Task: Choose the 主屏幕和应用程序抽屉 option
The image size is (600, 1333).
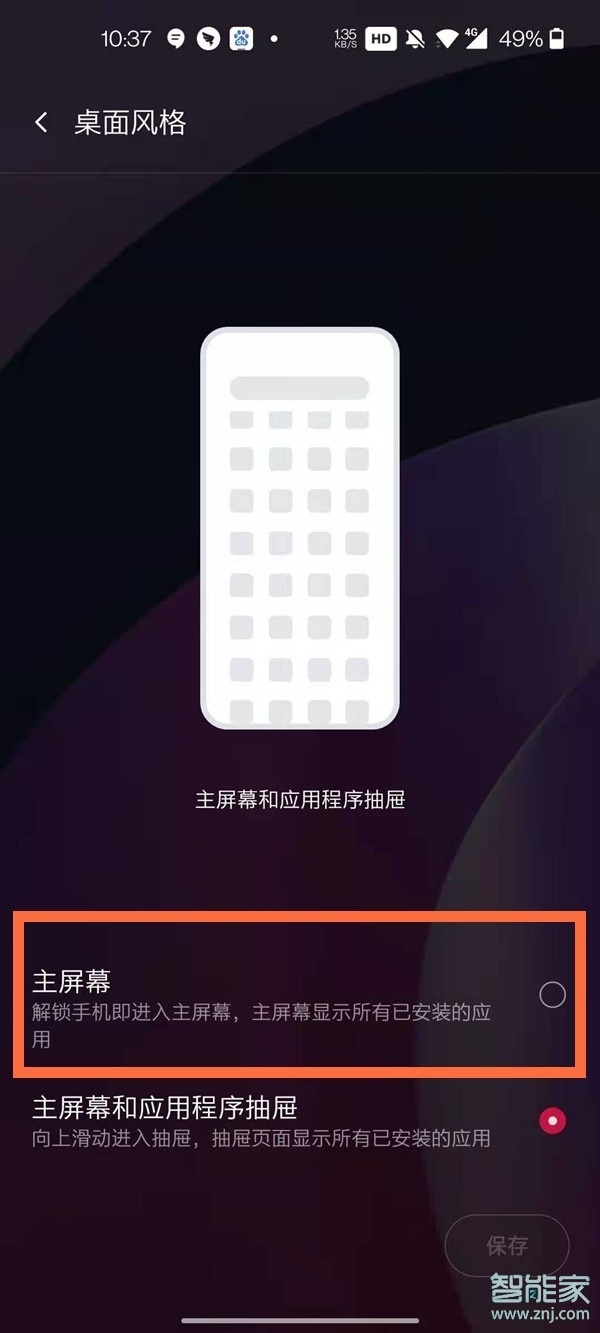Action: click(x=552, y=1121)
